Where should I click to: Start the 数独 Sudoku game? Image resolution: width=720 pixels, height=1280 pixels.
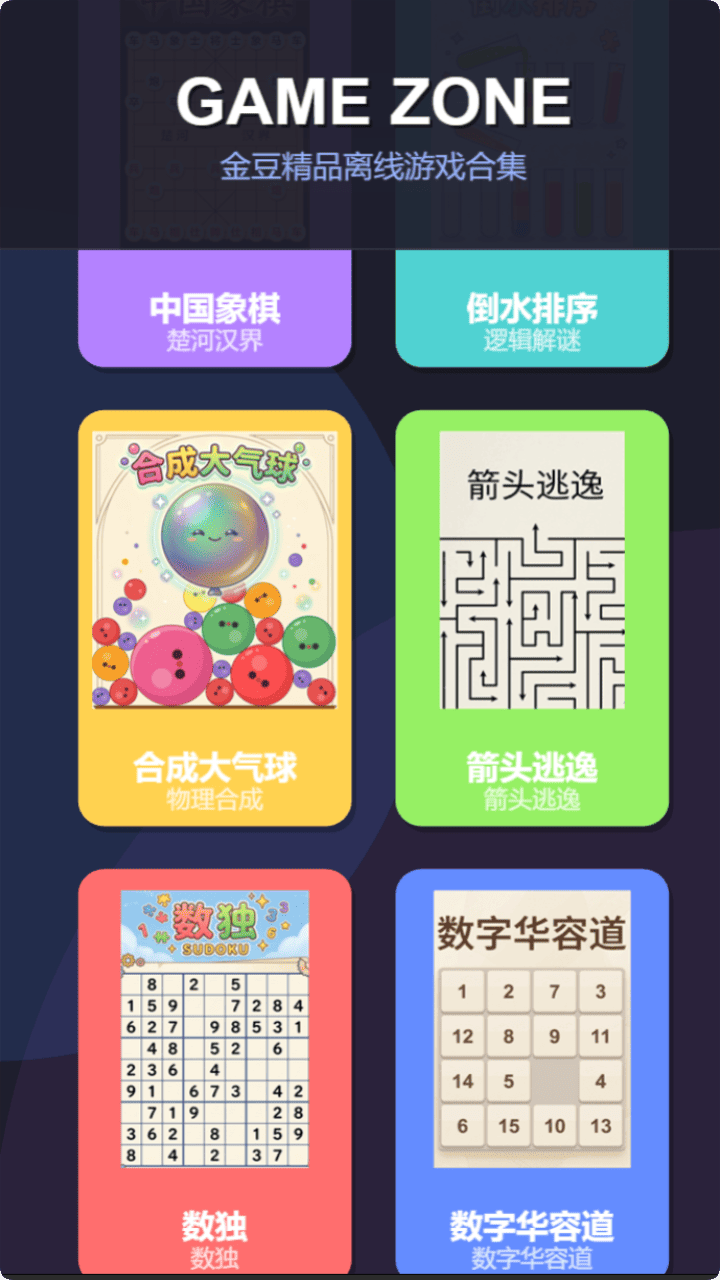[214, 1070]
